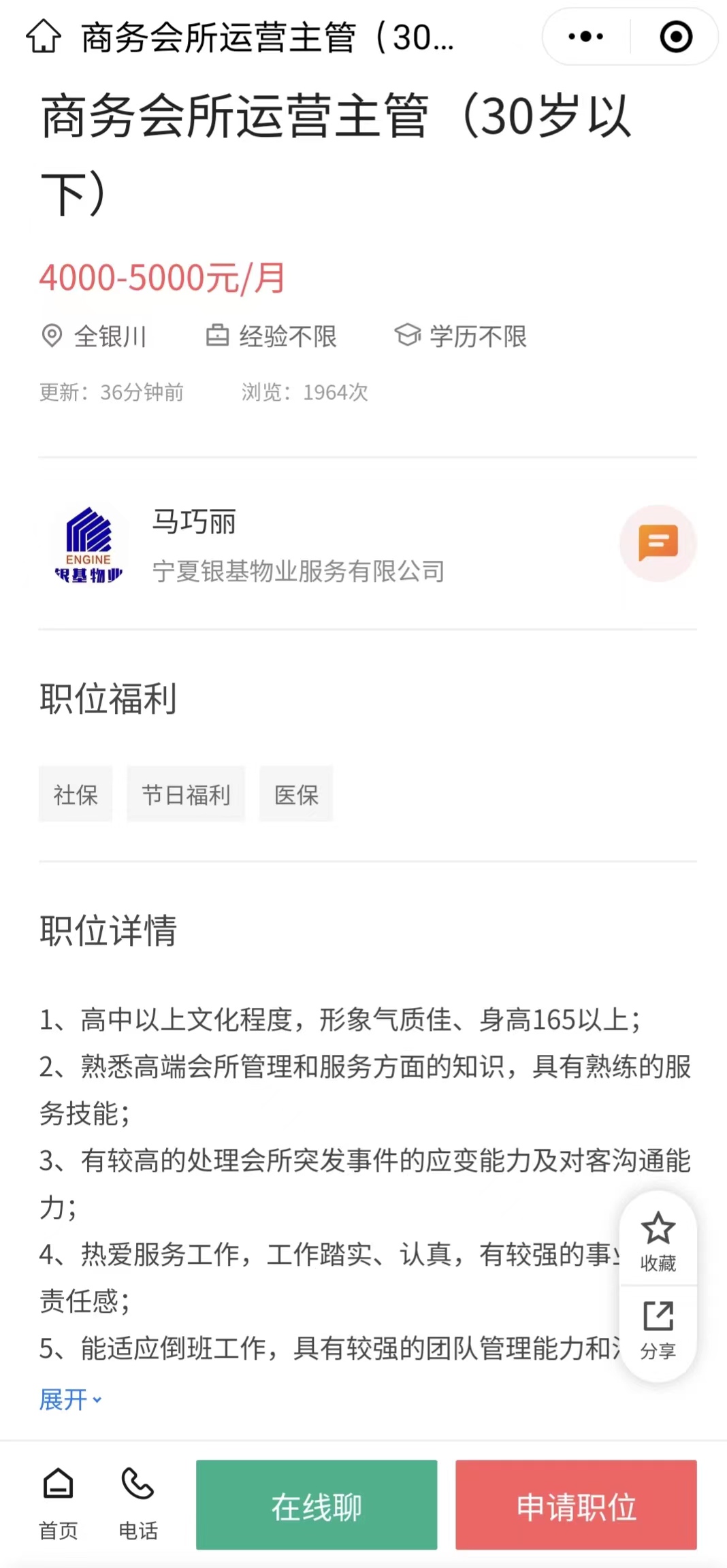Screen dimensions: 727x1568
Task: Bookmark this job with 收藏
Action: click(x=658, y=1241)
